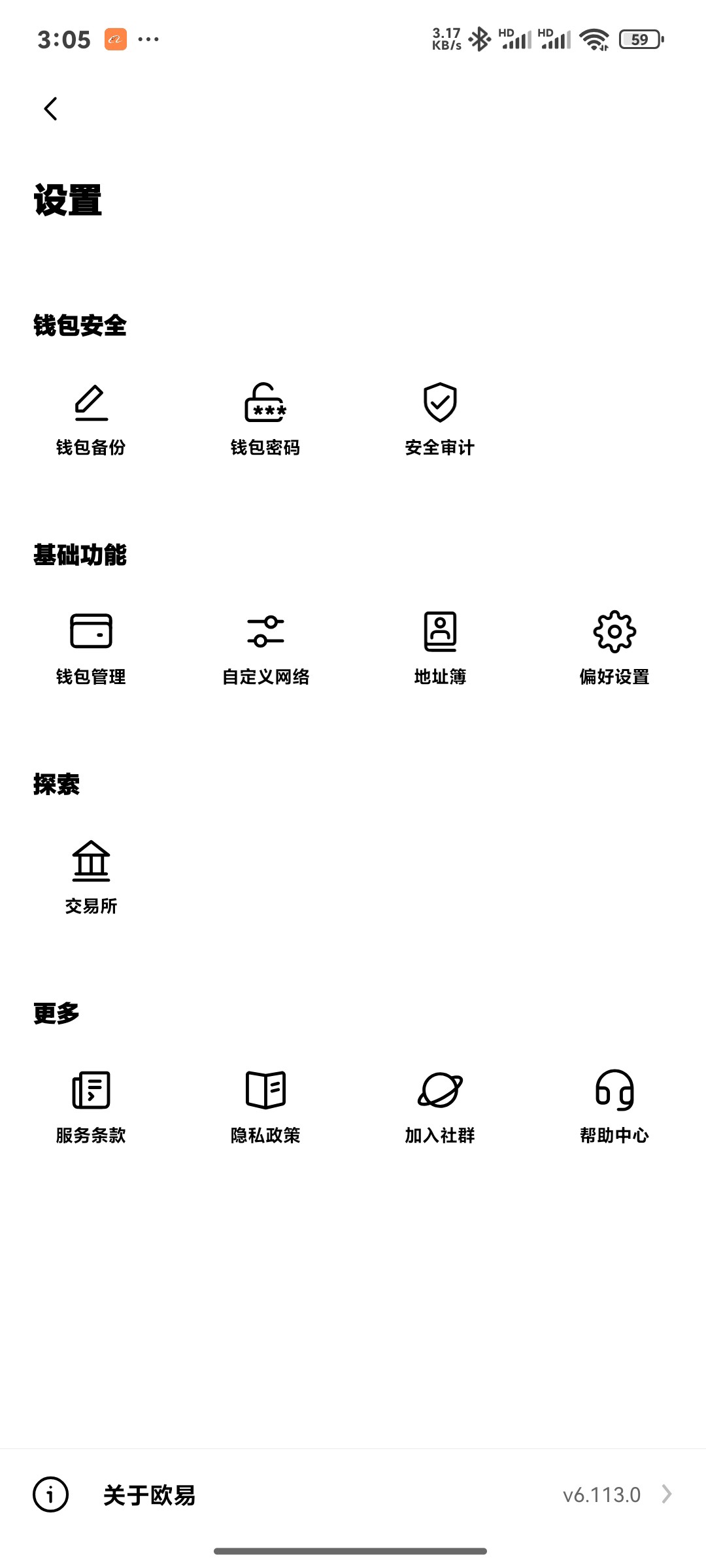This screenshot has width=706, height=1568.
Task: Open 钱包备份 wallet backup
Action: tap(91, 419)
